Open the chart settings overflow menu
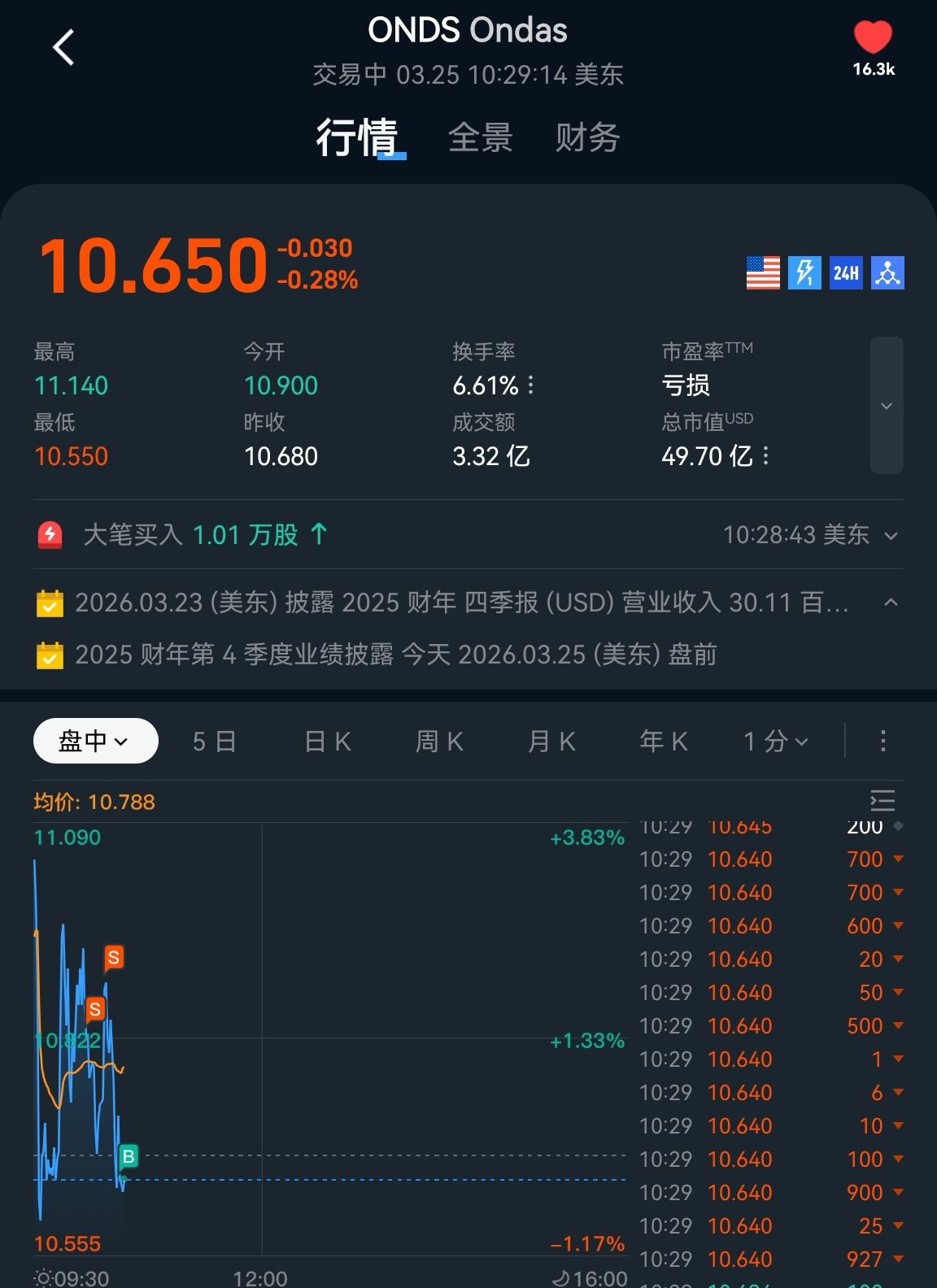Viewport: 937px width, 1288px height. tap(883, 741)
